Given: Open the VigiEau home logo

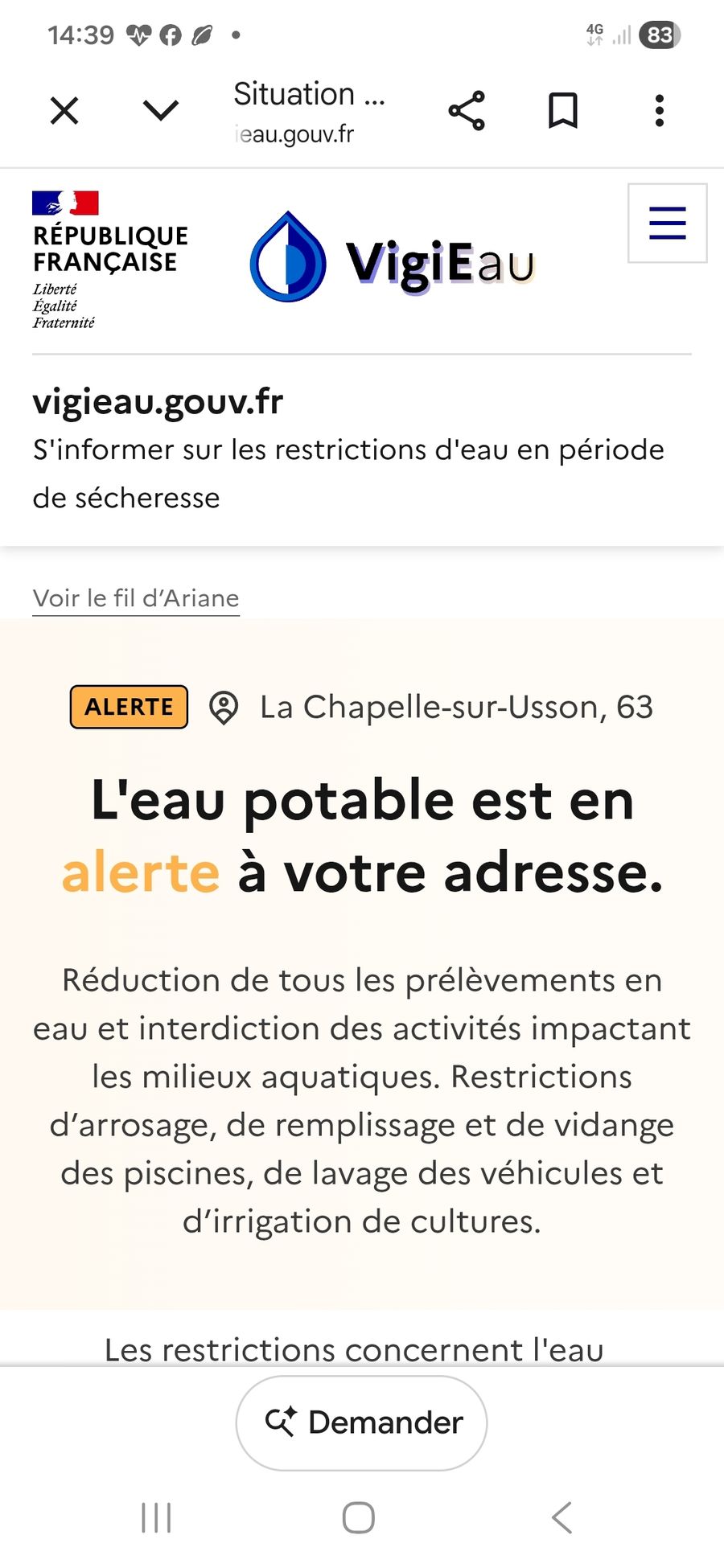Looking at the screenshot, I should (x=393, y=257).
